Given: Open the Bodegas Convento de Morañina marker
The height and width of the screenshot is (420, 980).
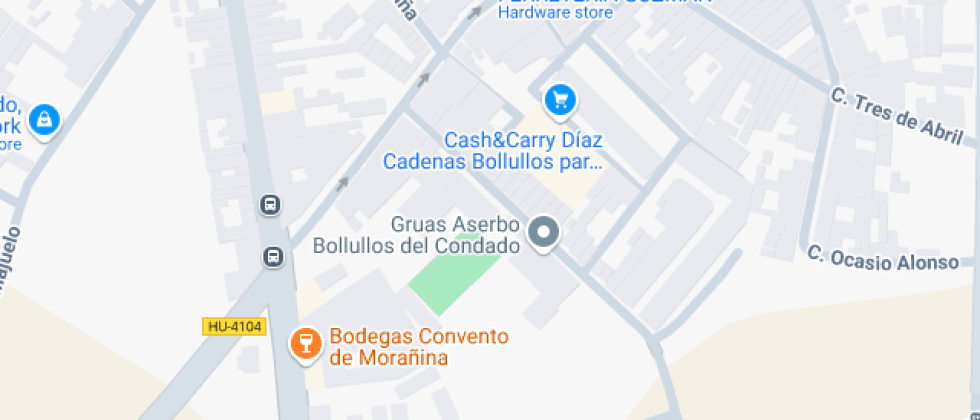Looking at the screenshot, I should click(x=305, y=344).
